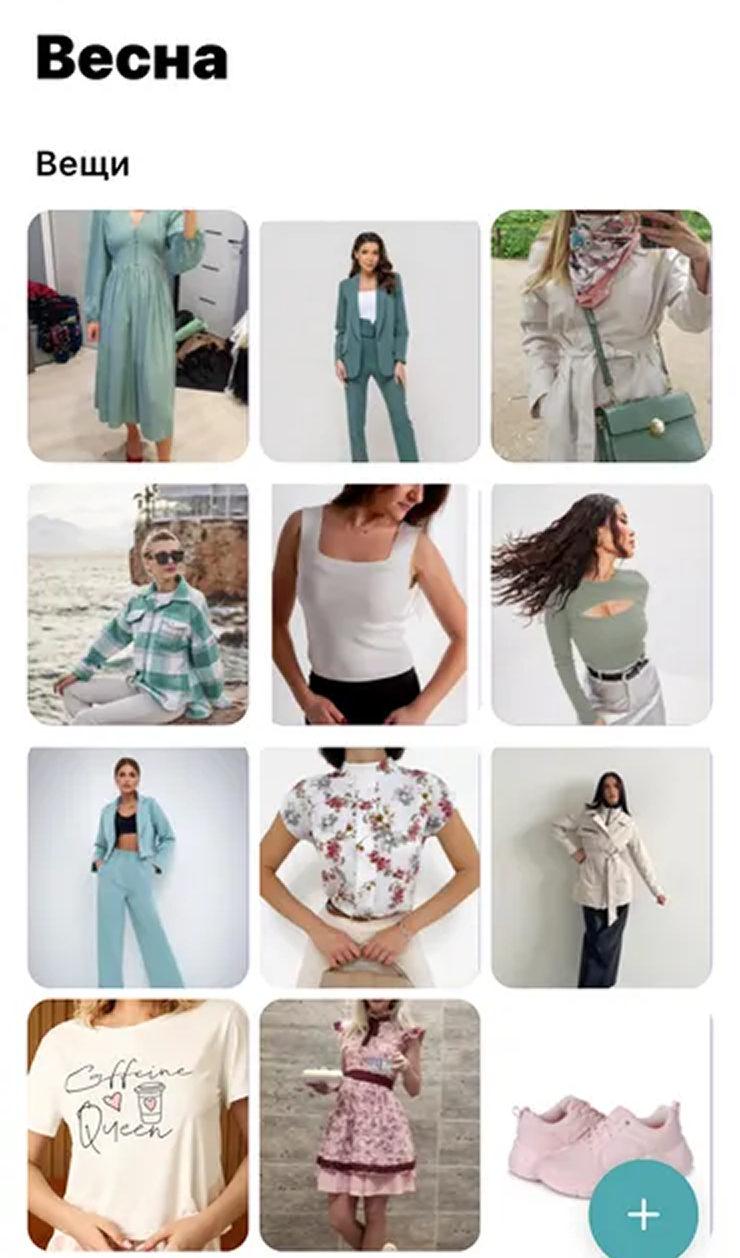Add a new item with the plus button
This screenshot has height=1258, width=740.
[x=643, y=1213]
